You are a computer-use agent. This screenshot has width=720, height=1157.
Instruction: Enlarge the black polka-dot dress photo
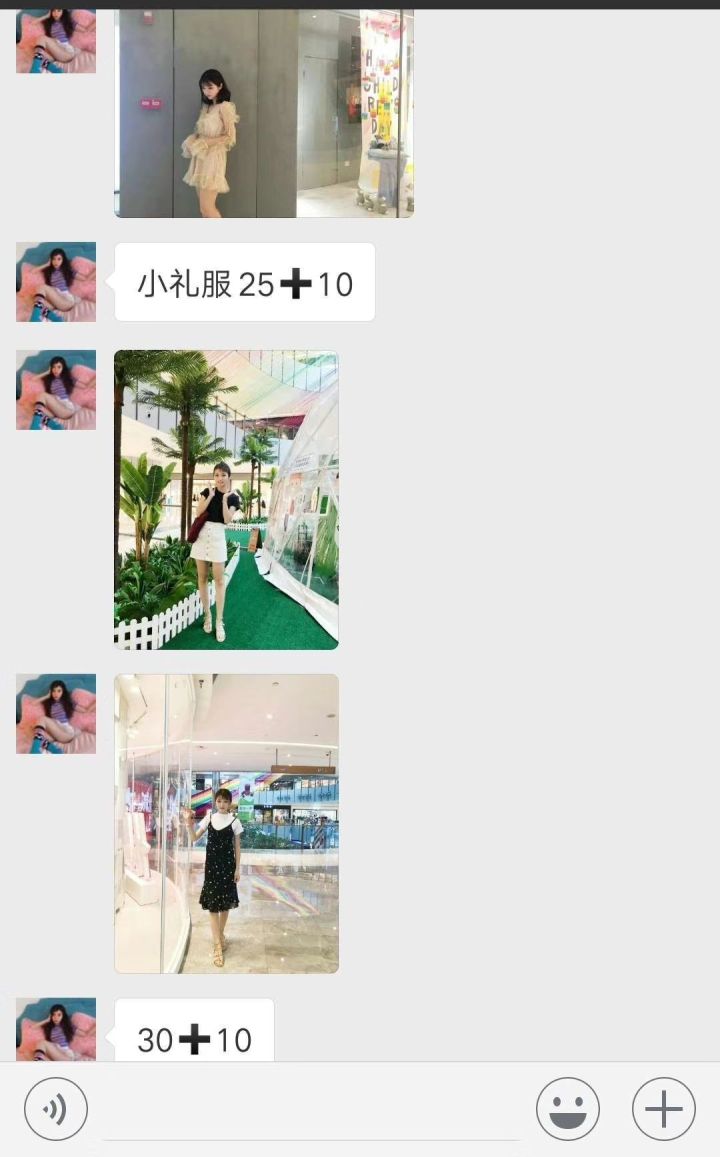(226, 823)
